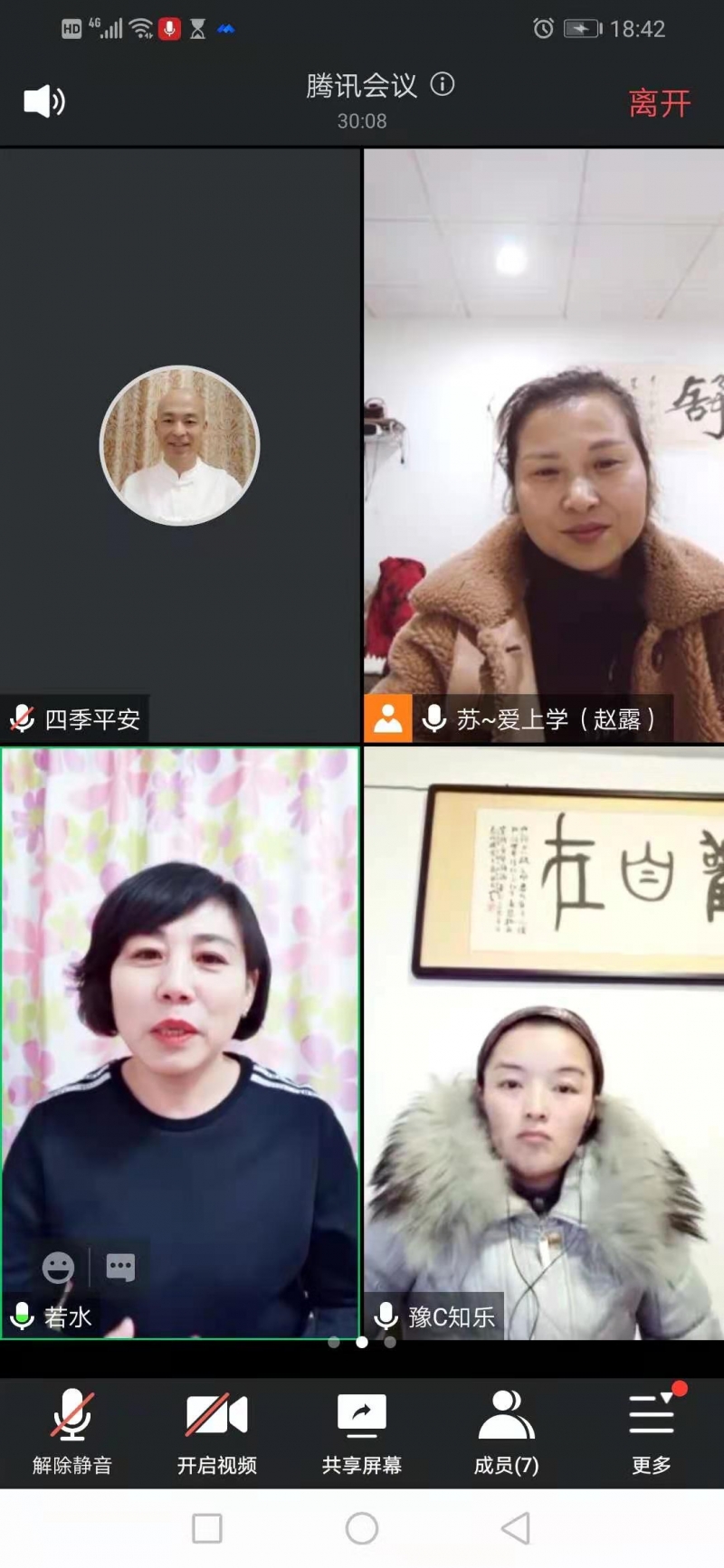Leave the meeting with 离开
Image resolution: width=724 pixels, height=1568 pixels.
[x=660, y=103]
